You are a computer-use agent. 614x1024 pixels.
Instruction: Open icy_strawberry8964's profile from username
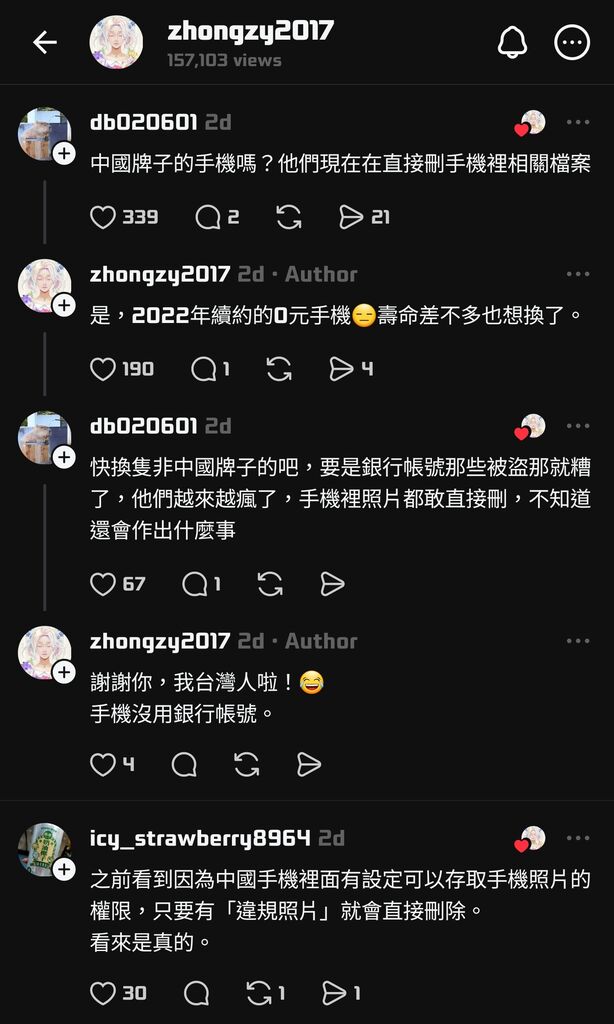pos(200,838)
